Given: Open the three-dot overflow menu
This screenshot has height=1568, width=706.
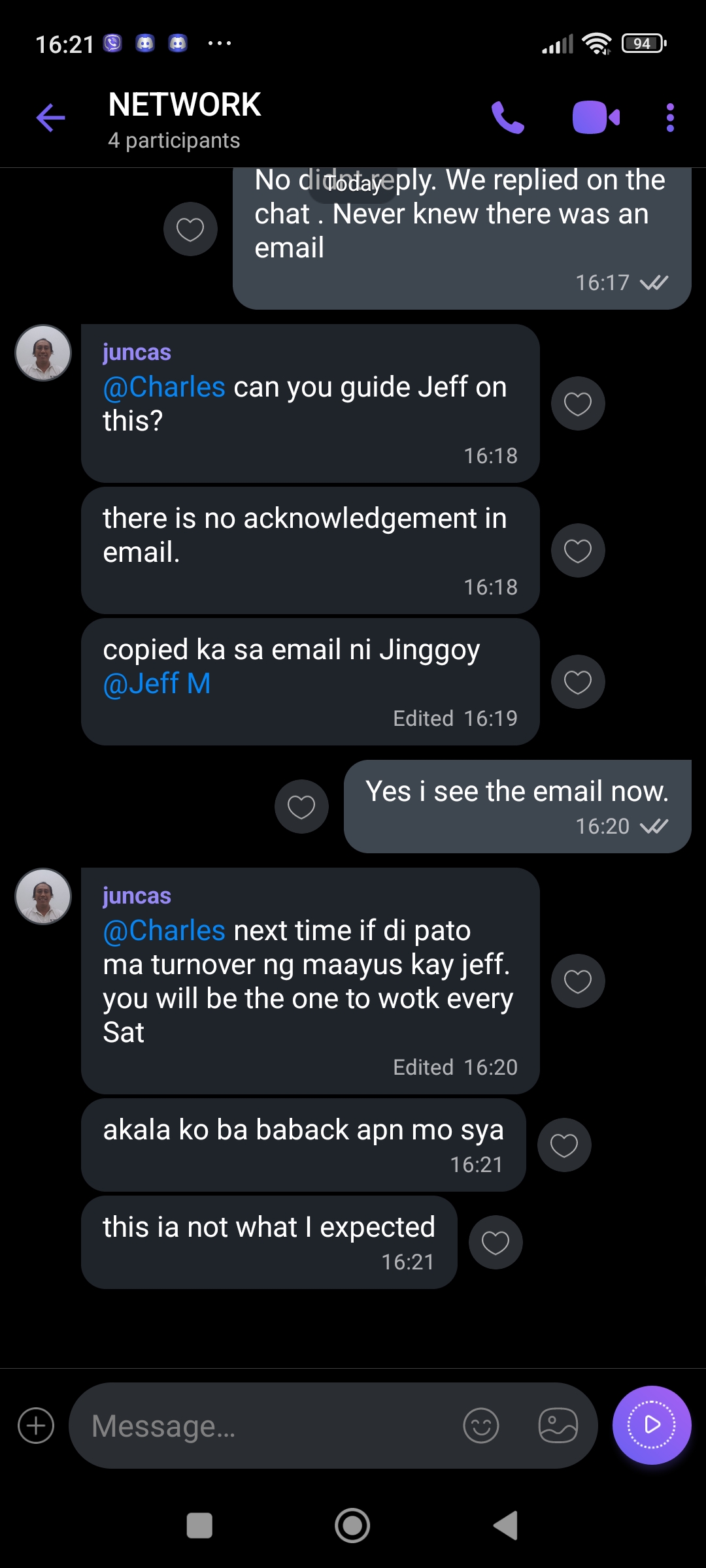Looking at the screenshot, I should (x=670, y=118).
